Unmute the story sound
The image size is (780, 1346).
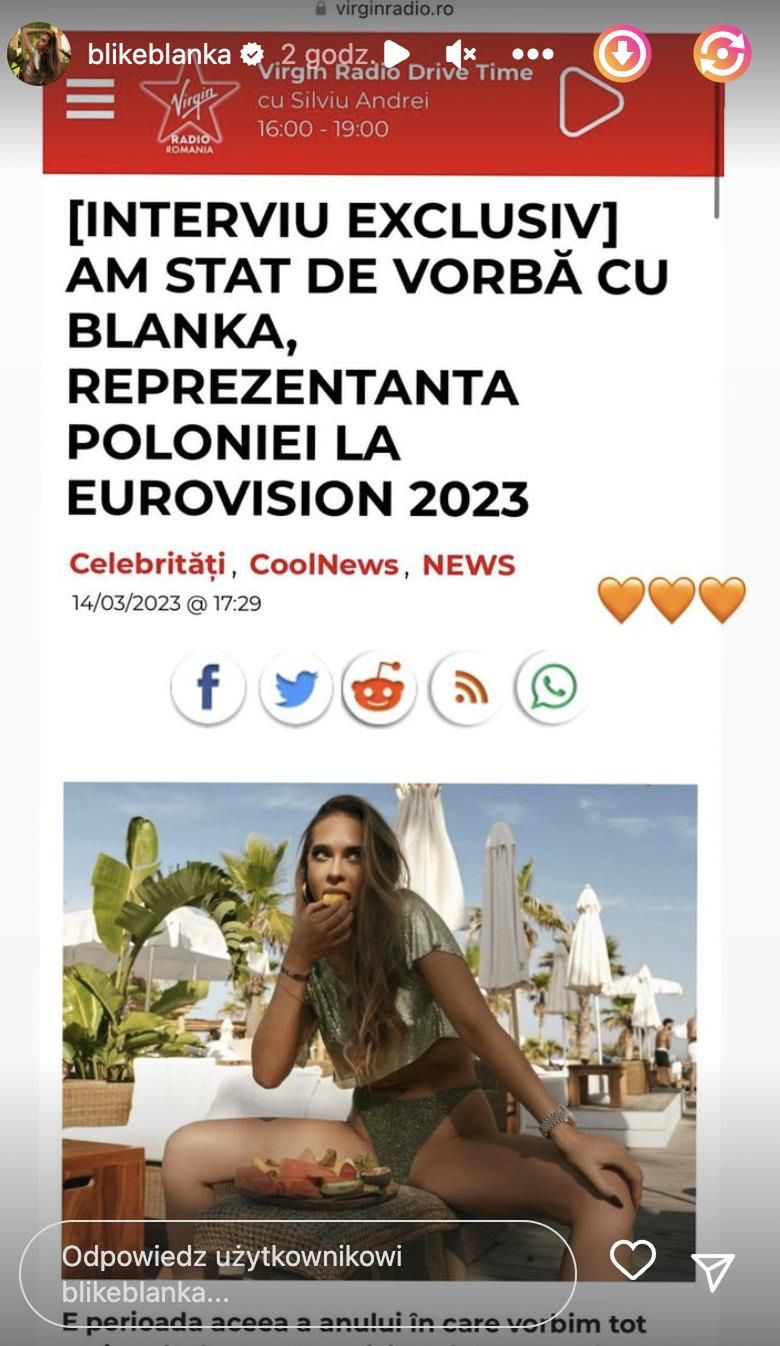(x=459, y=54)
